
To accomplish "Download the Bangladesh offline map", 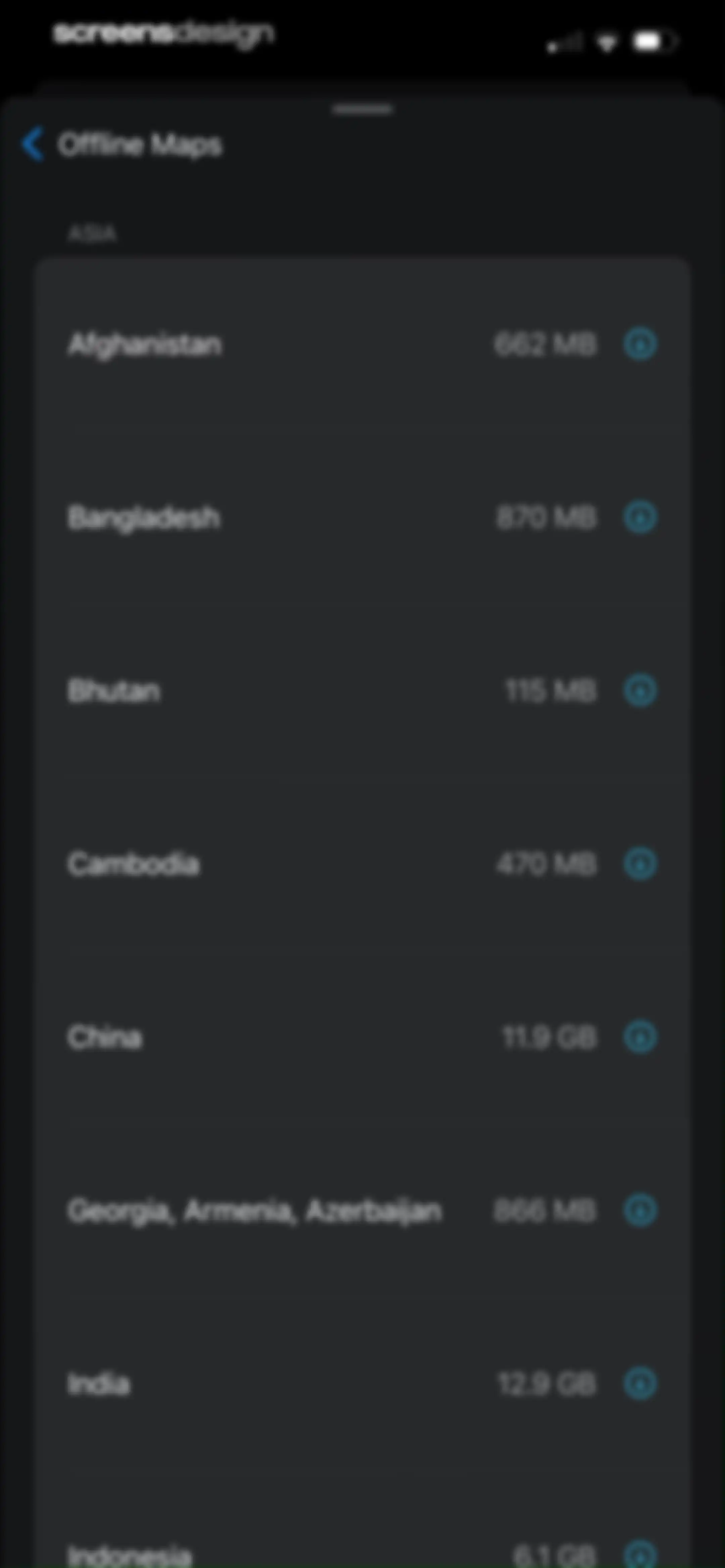I will tap(640, 517).
